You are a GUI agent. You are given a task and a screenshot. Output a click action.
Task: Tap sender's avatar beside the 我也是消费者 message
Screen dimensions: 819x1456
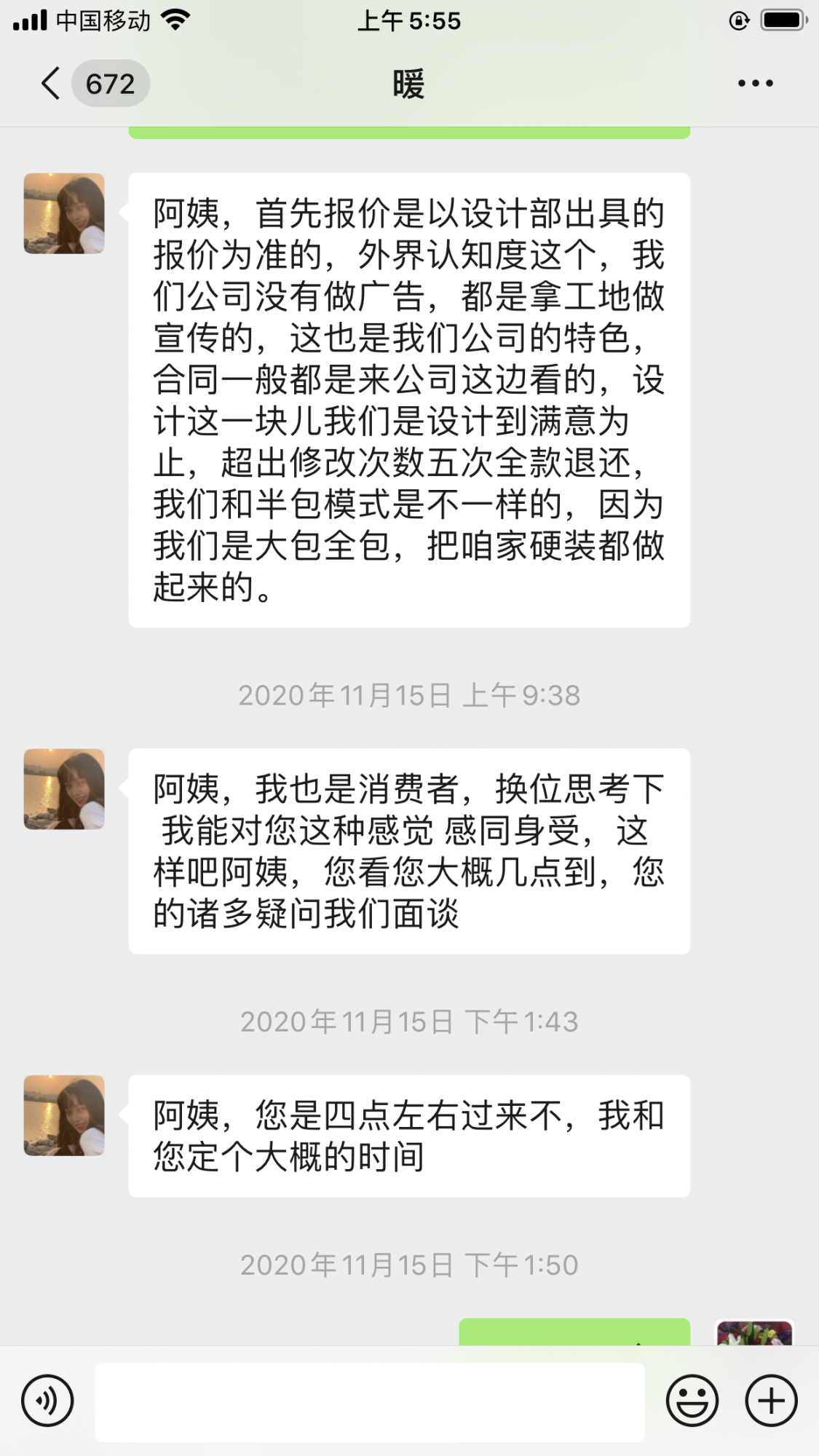click(x=64, y=789)
